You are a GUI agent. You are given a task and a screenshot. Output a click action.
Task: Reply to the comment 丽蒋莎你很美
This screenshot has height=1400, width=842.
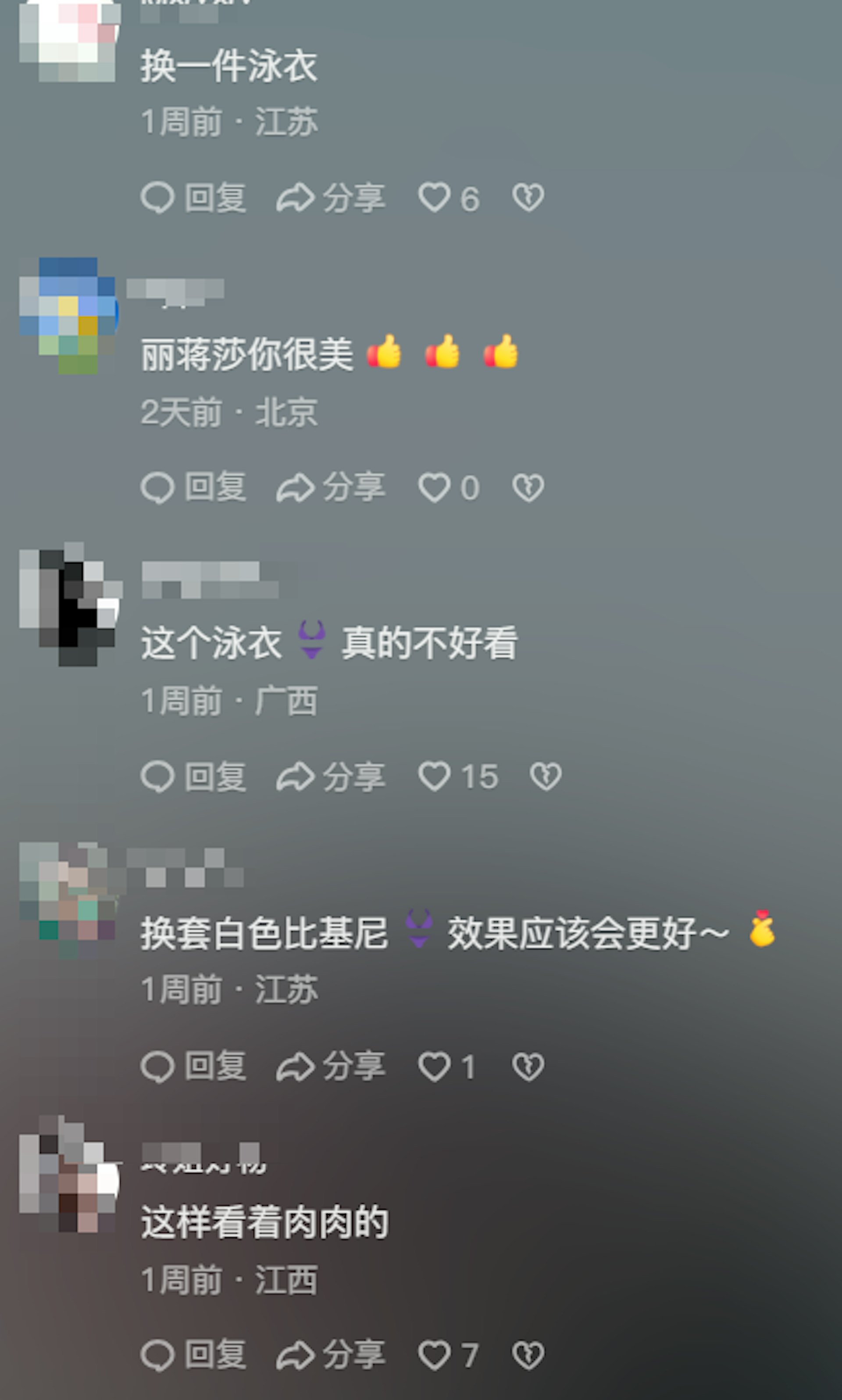[x=193, y=487]
